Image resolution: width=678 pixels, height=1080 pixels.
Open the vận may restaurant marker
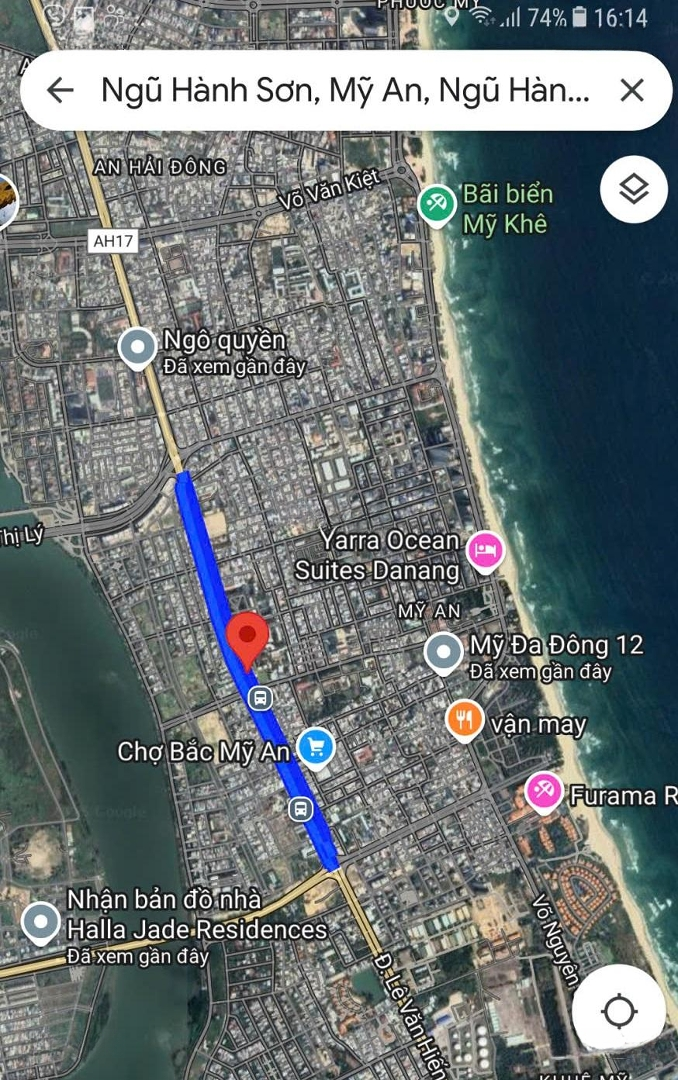(x=465, y=720)
